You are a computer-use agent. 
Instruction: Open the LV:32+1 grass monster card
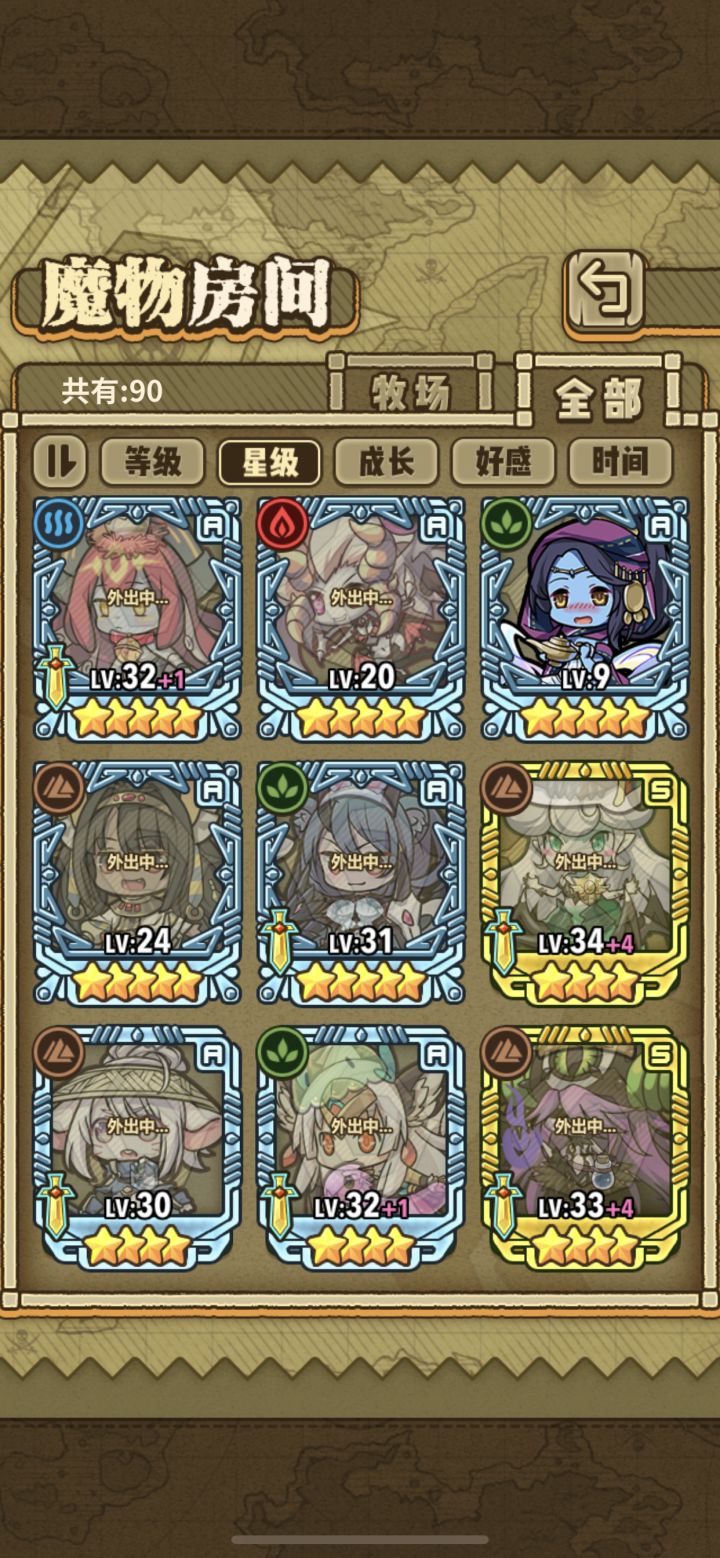361,1147
